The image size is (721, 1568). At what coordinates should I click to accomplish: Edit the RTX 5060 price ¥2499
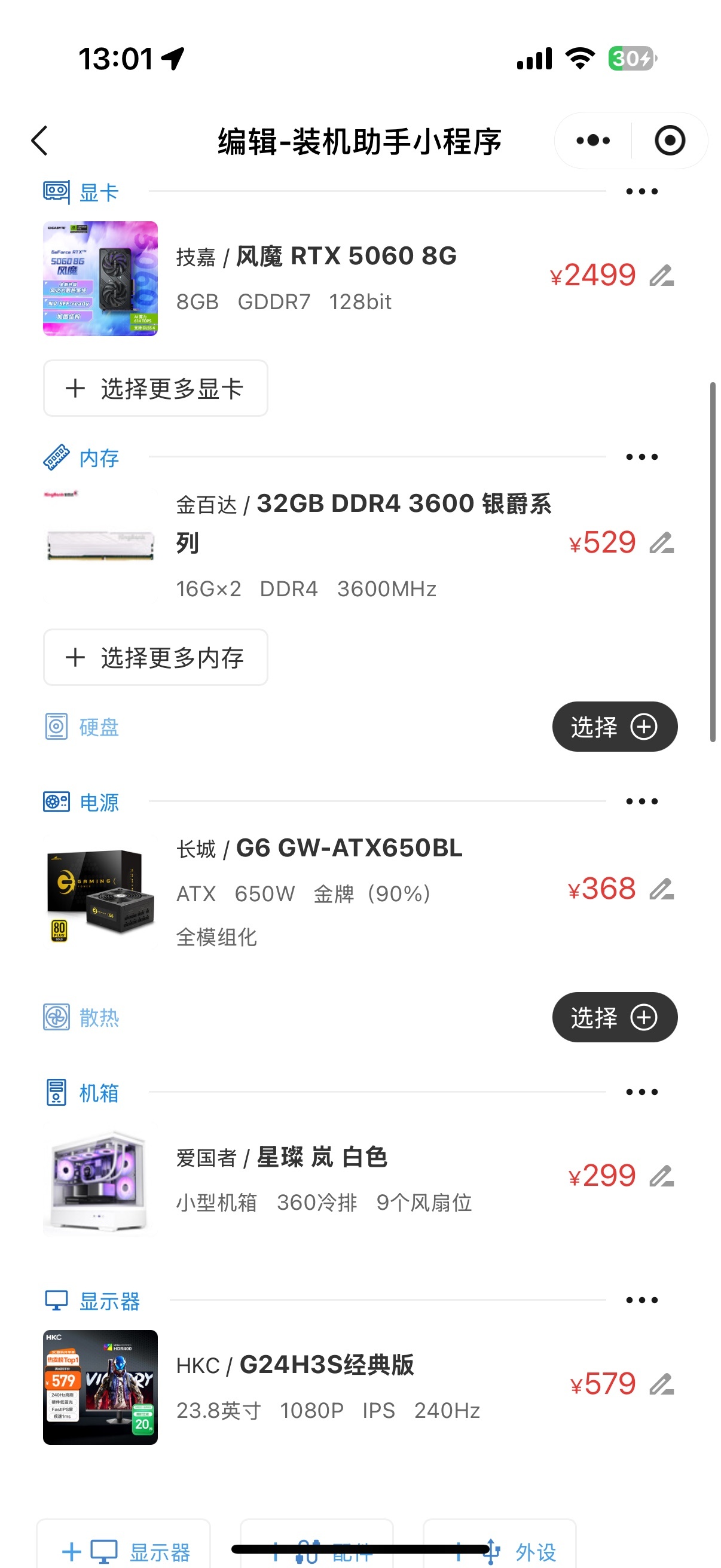point(661,276)
